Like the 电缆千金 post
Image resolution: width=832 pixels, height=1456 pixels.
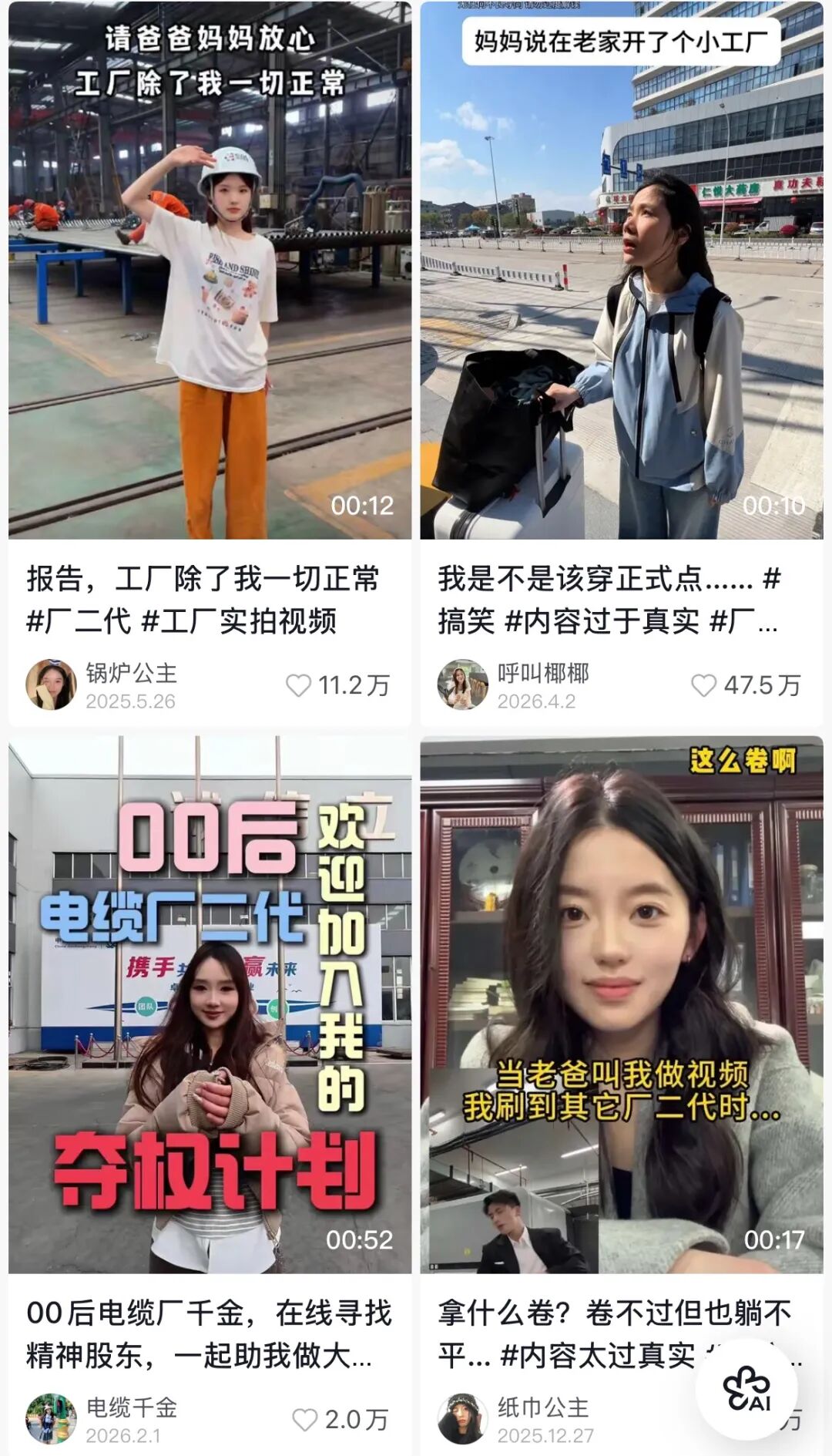pos(305,1419)
